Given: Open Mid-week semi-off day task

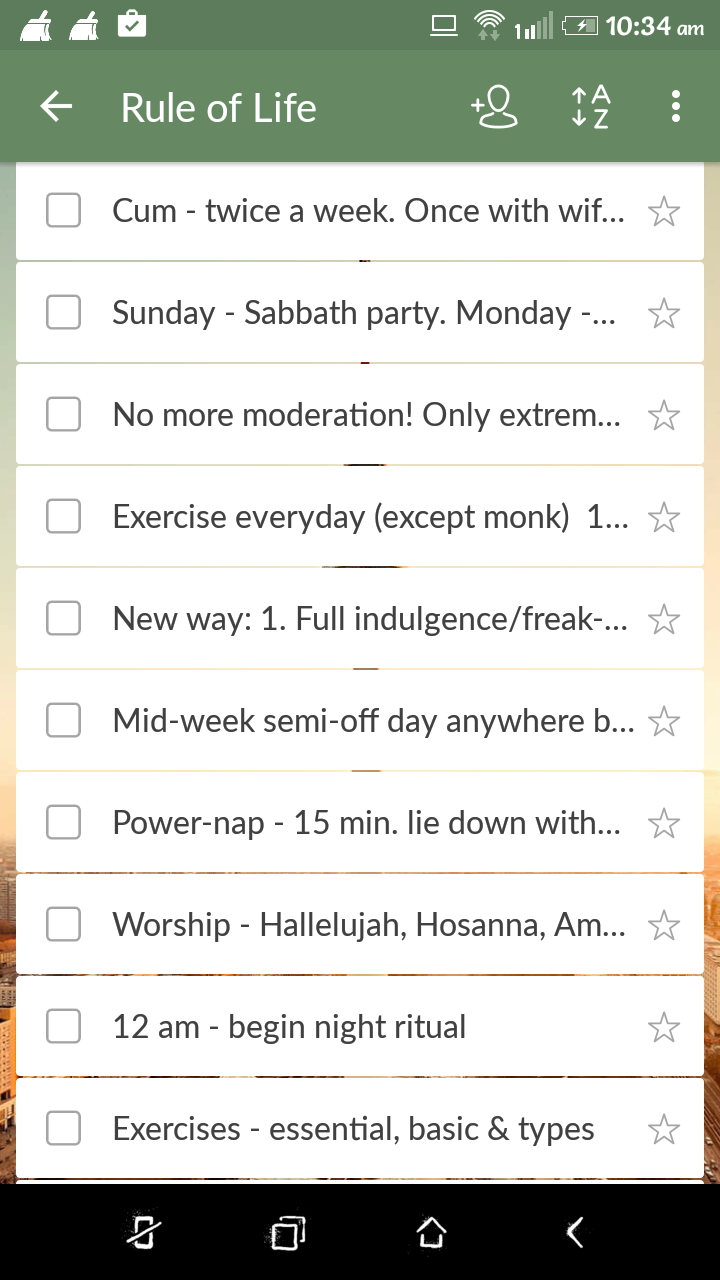Looking at the screenshot, I should click(370, 721).
